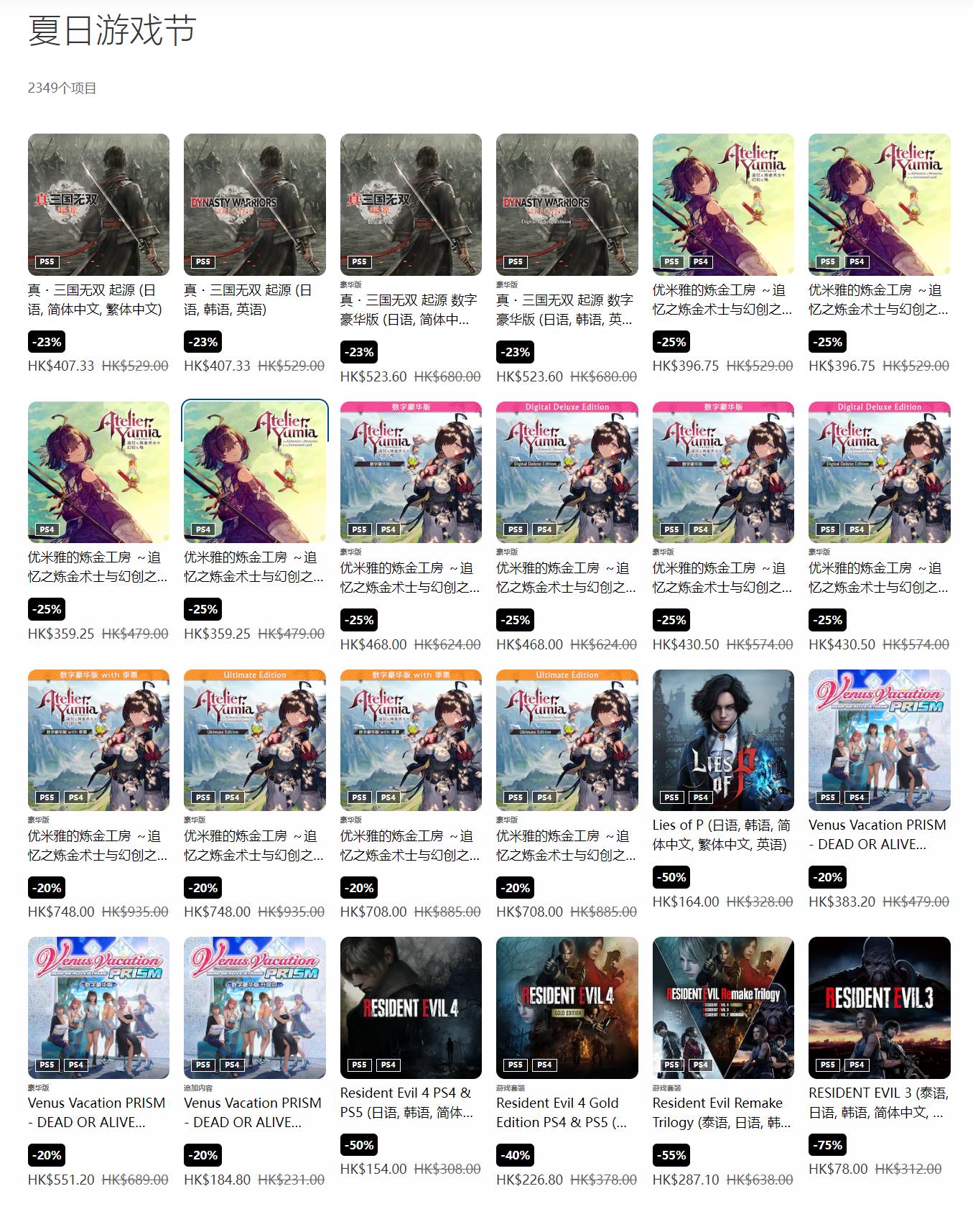Image resolution: width=973 pixels, height=1232 pixels.
Task: Open 真·三国无双 起源 (日语, 简体中文, 繁体中文)
Action: click(98, 205)
